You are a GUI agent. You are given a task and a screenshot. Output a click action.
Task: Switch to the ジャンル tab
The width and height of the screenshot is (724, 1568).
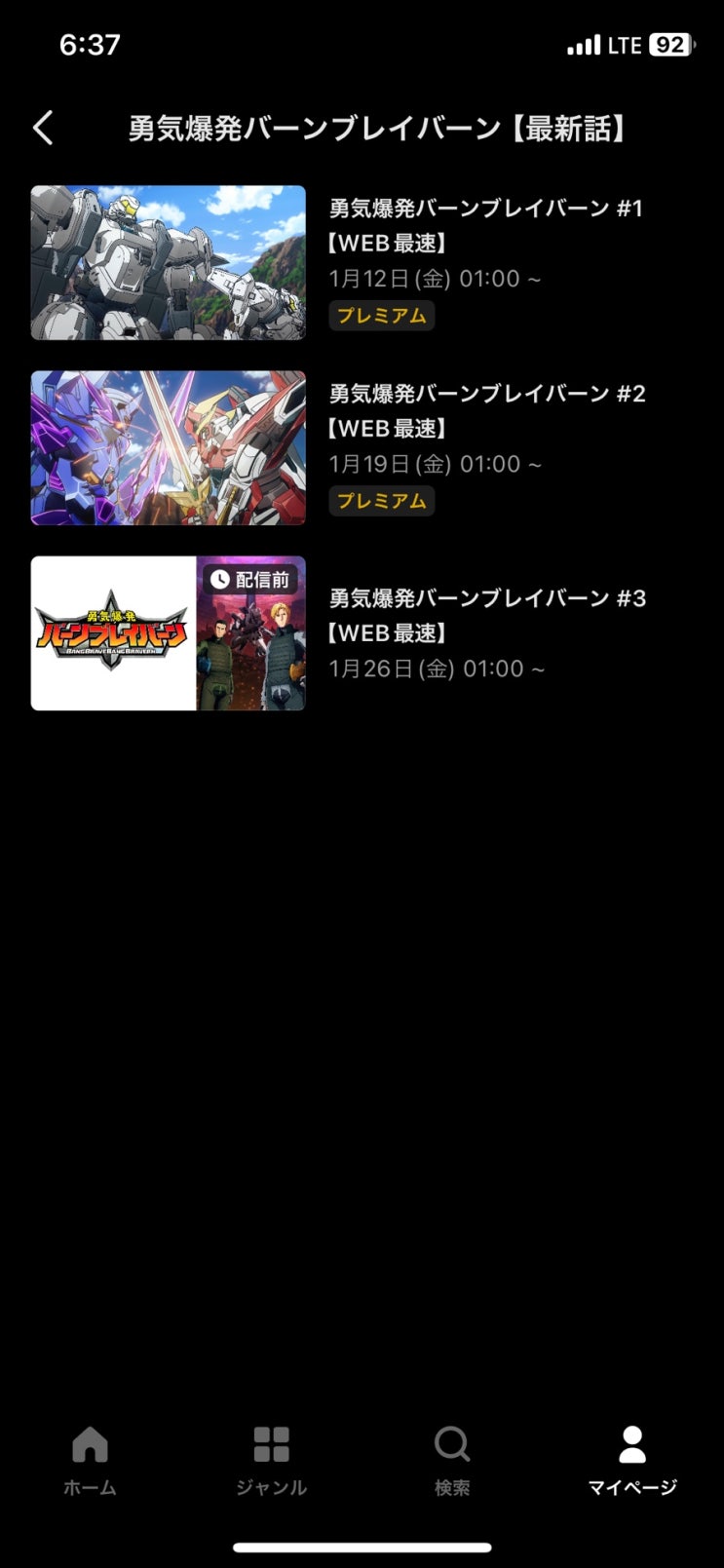coord(271,1460)
